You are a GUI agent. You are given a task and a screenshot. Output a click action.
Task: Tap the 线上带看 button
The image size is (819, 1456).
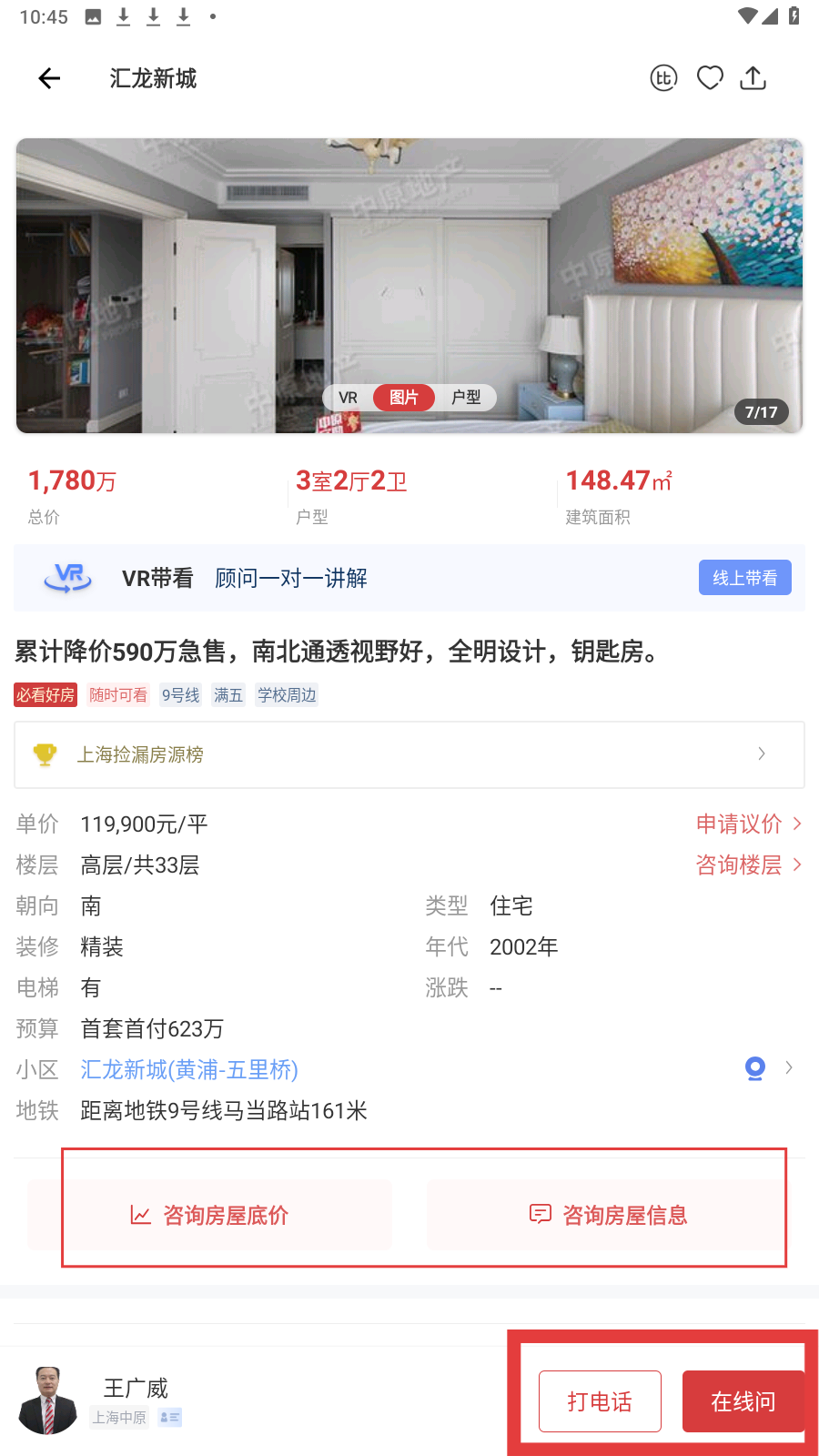pos(744,578)
